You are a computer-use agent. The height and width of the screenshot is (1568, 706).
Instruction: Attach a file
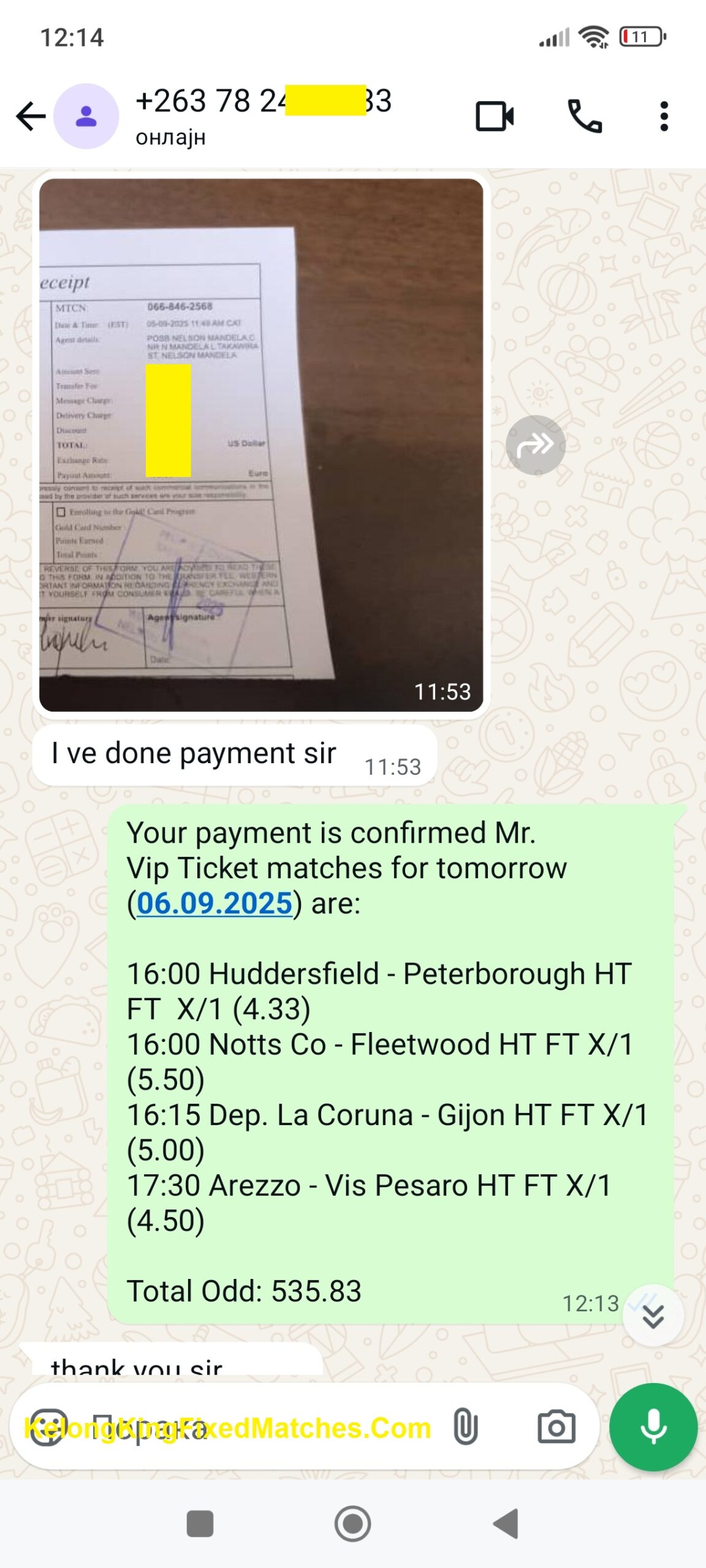(466, 1427)
